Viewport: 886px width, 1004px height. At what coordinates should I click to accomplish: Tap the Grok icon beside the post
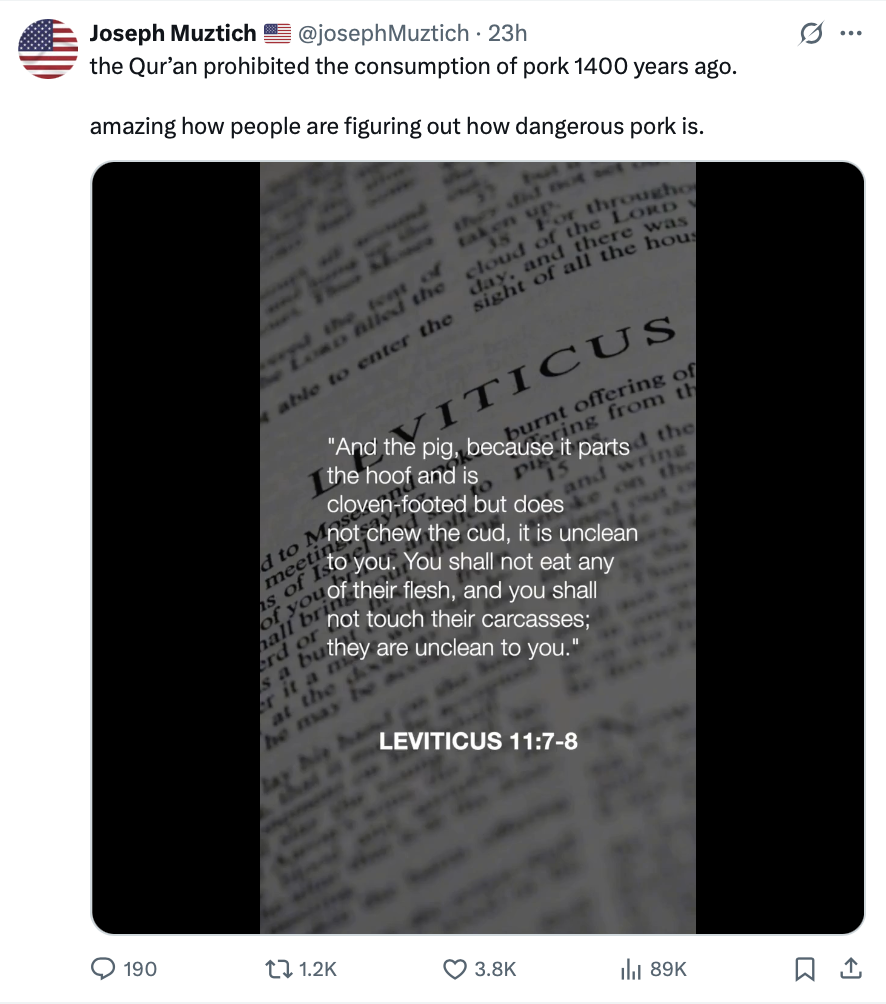[x=810, y=33]
